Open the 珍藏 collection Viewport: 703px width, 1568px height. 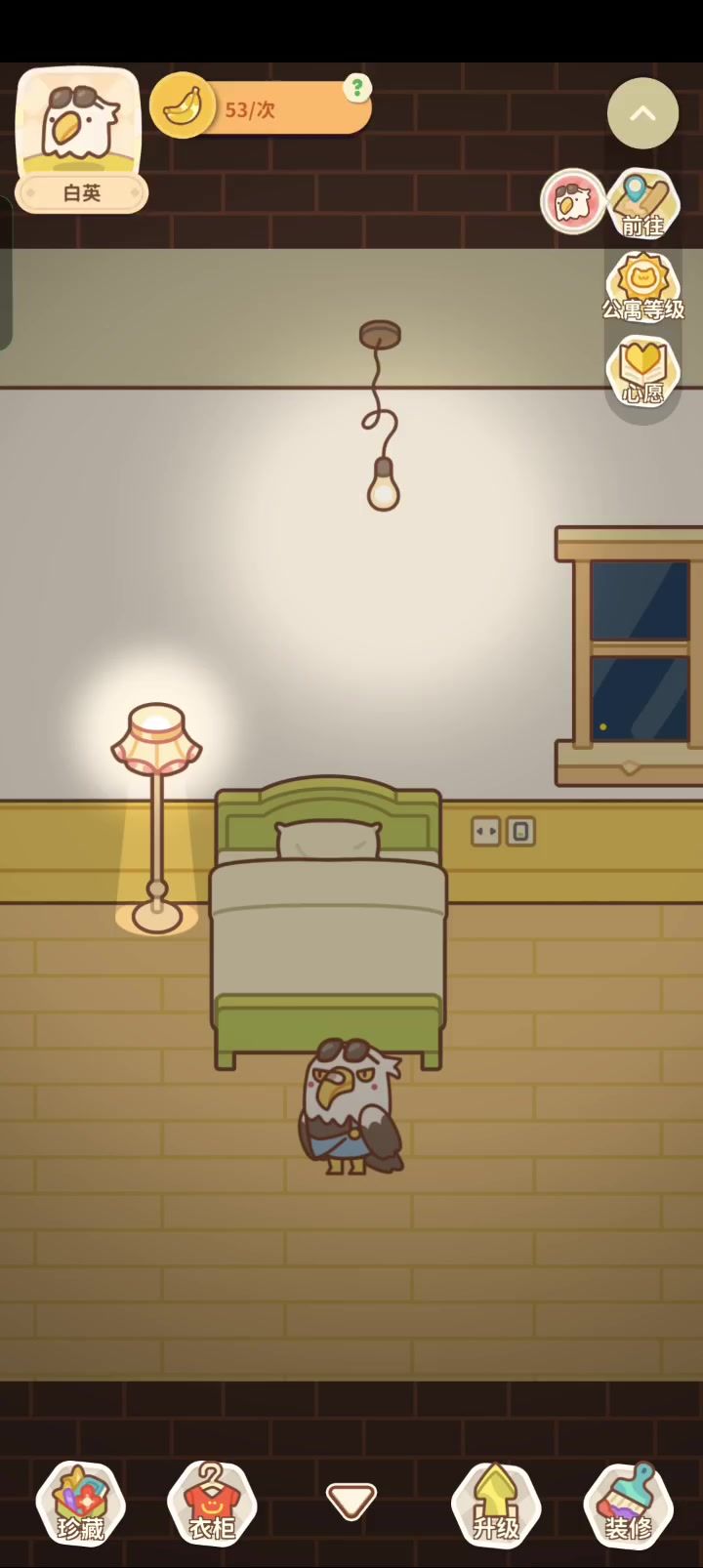[80, 1504]
